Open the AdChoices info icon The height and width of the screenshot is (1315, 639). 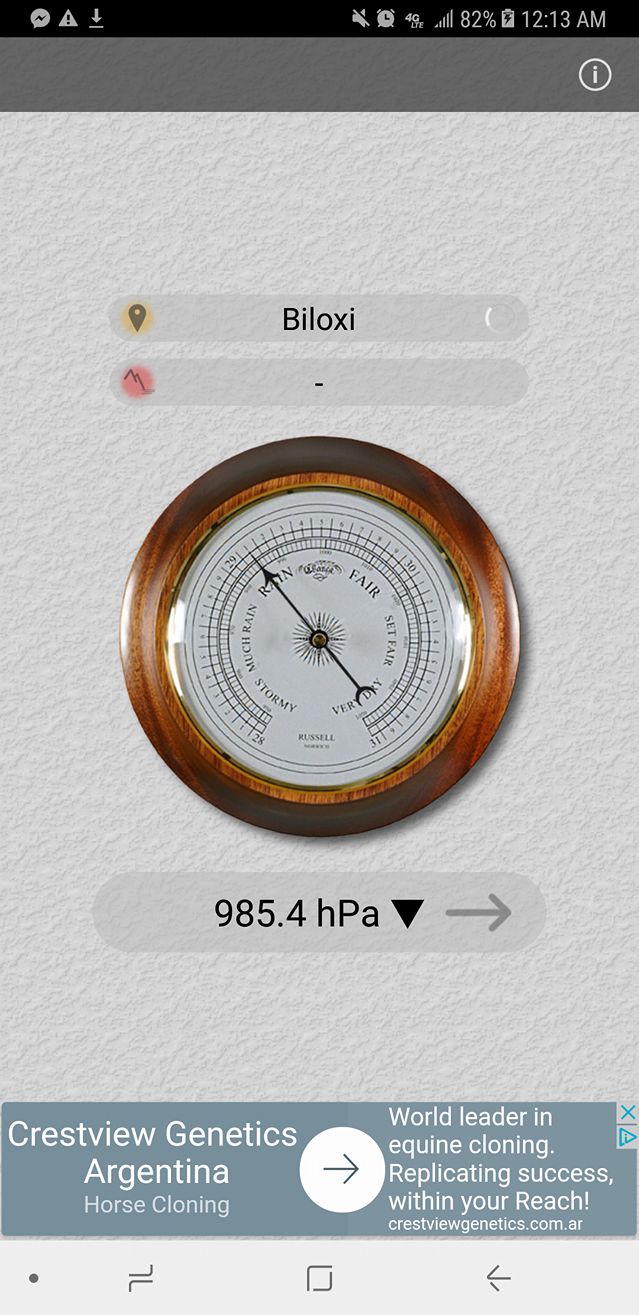pos(627,1137)
